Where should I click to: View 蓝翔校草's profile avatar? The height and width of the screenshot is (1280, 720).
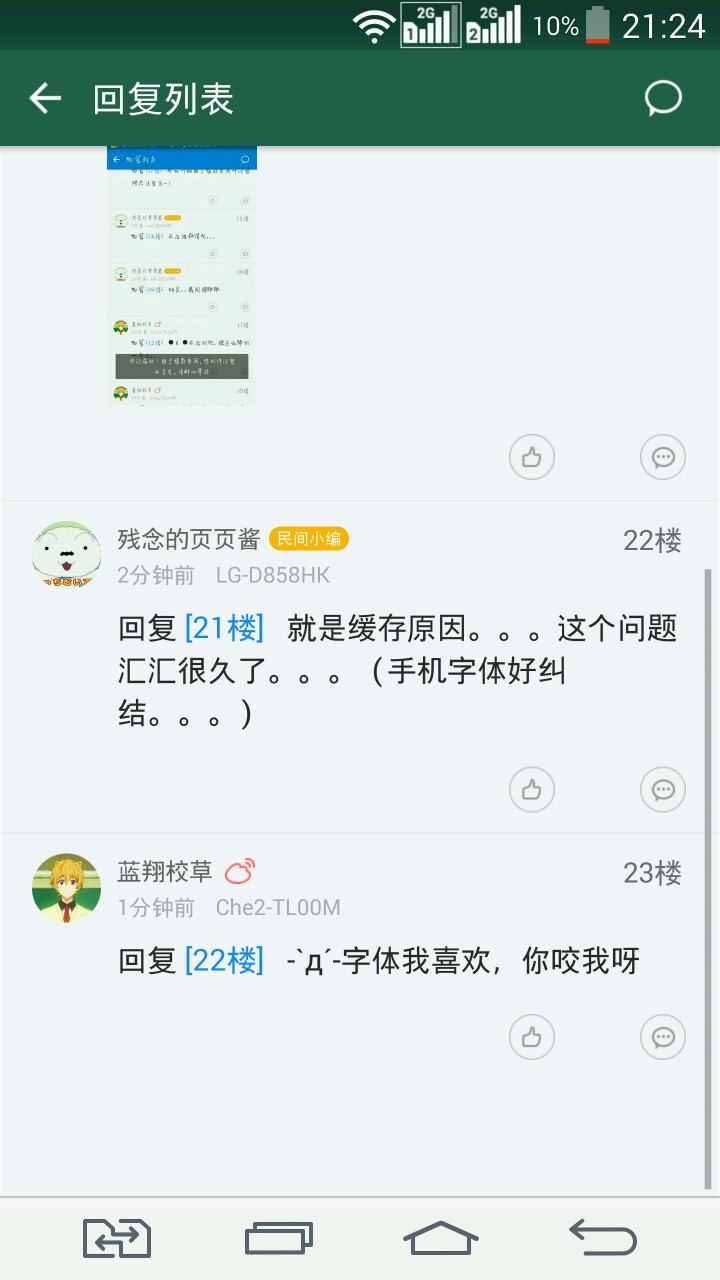(x=66, y=887)
